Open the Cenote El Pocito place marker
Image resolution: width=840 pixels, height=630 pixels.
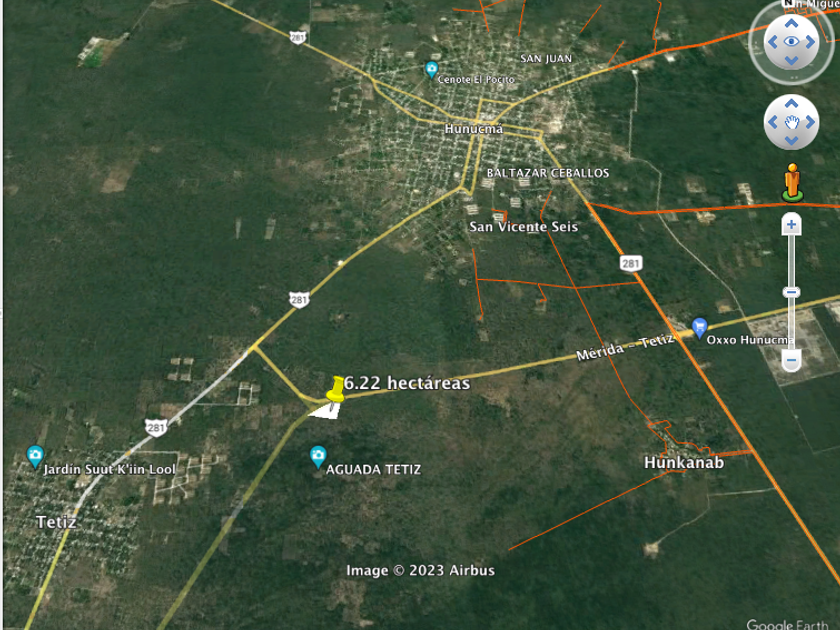pos(431,69)
